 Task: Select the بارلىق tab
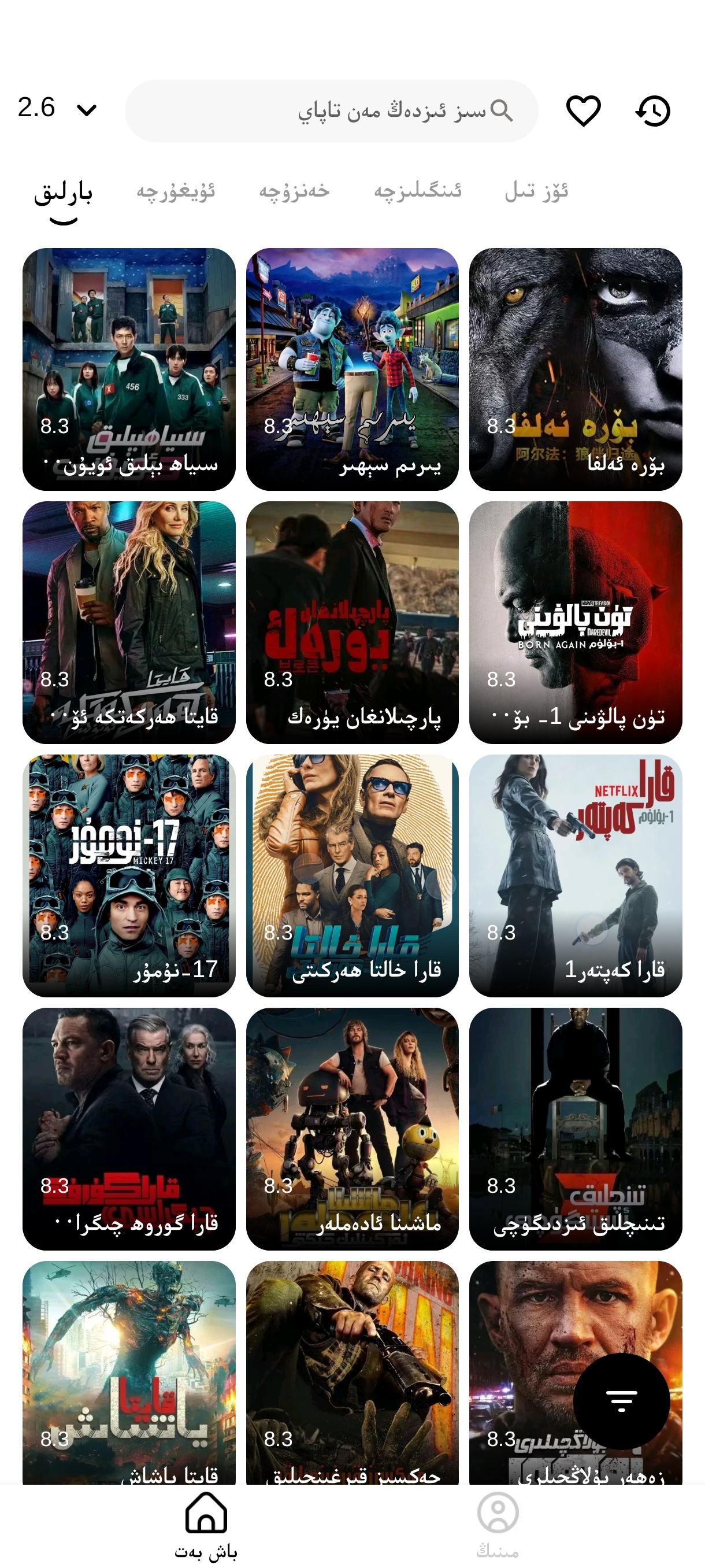click(x=63, y=194)
